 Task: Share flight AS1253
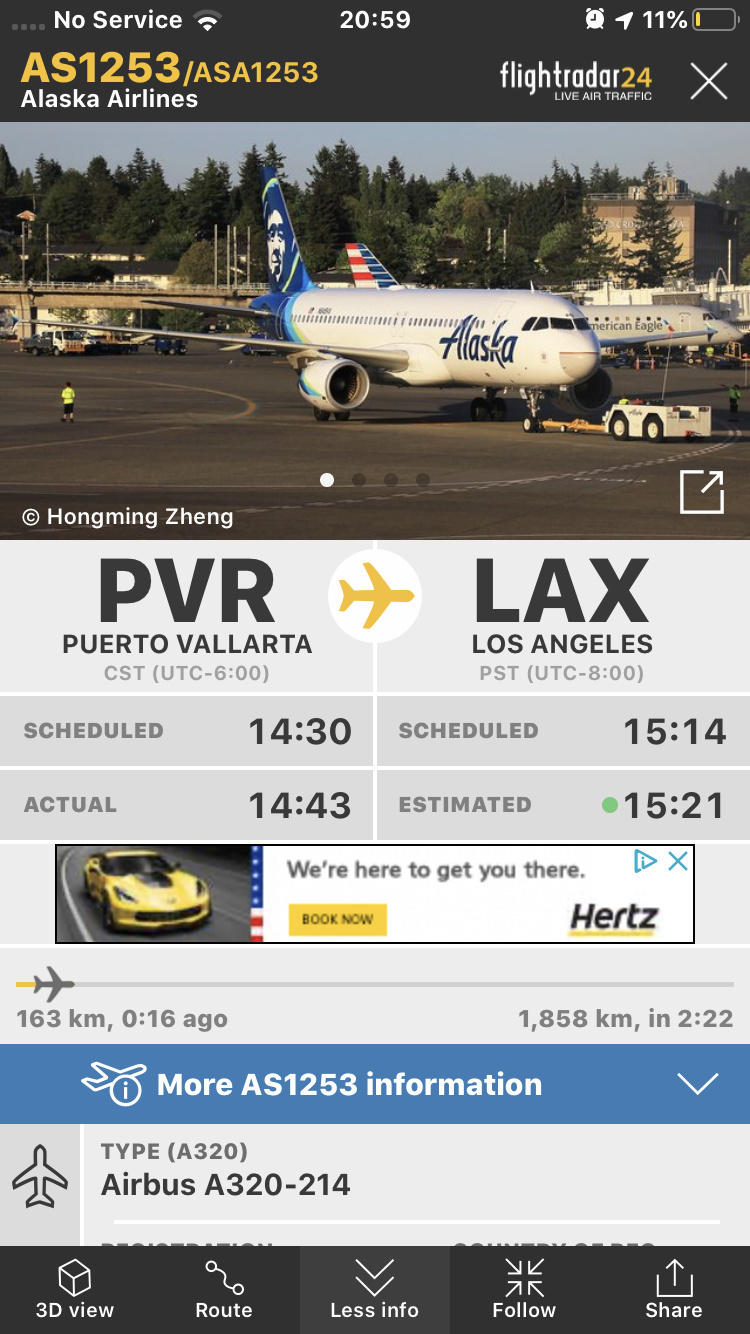(x=674, y=1290)
